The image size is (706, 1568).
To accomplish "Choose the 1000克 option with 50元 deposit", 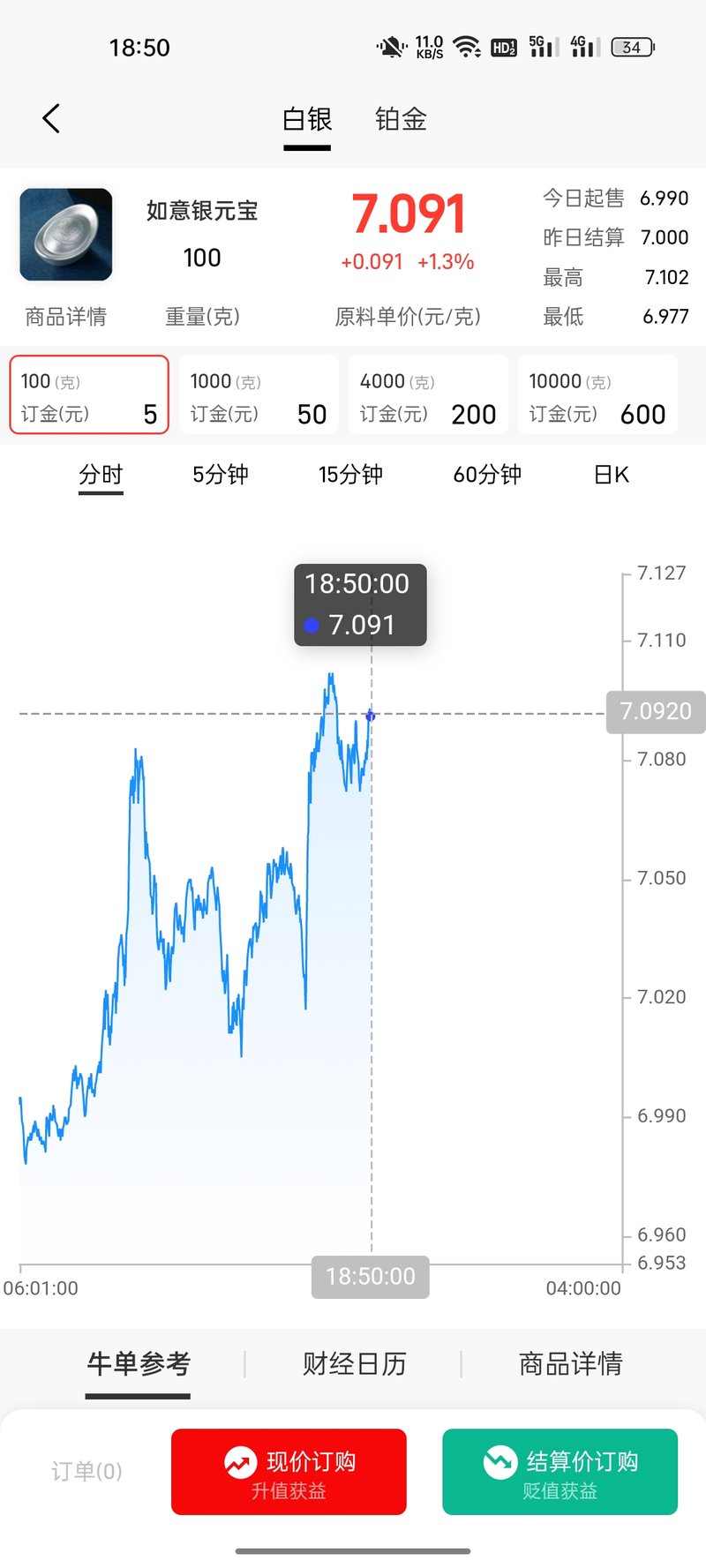I will click(x=259, y=395).
